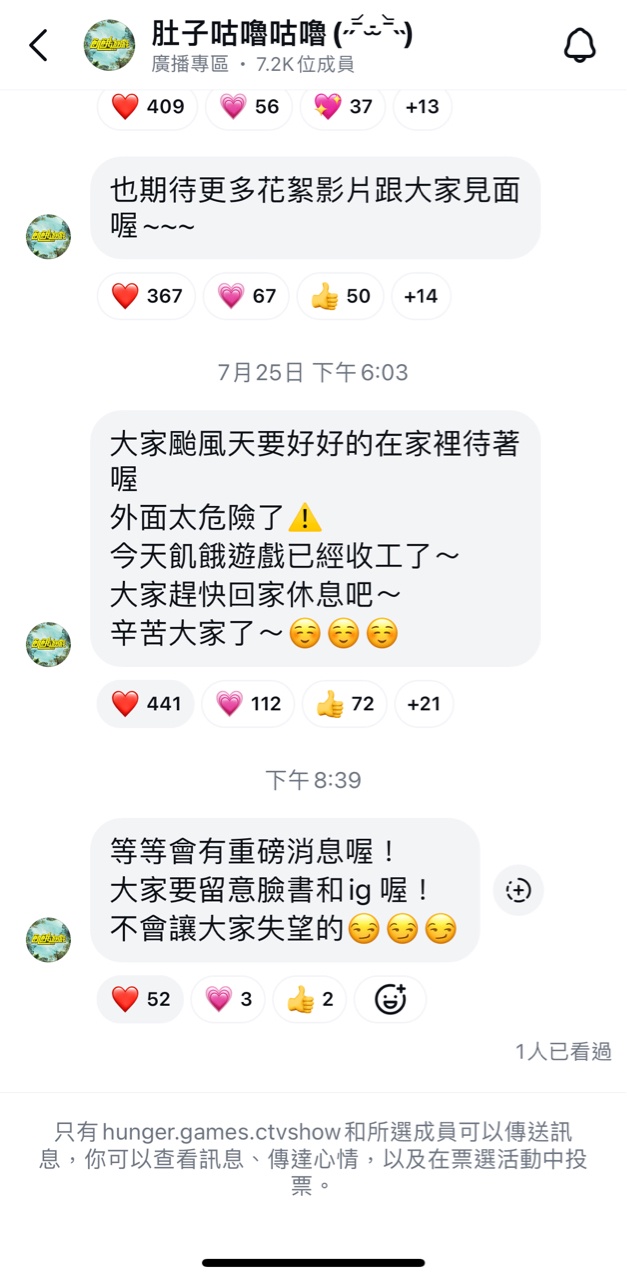Add a new emoji reaction to last message
The width and height of the screenshot is (627, 1280).
390,999
